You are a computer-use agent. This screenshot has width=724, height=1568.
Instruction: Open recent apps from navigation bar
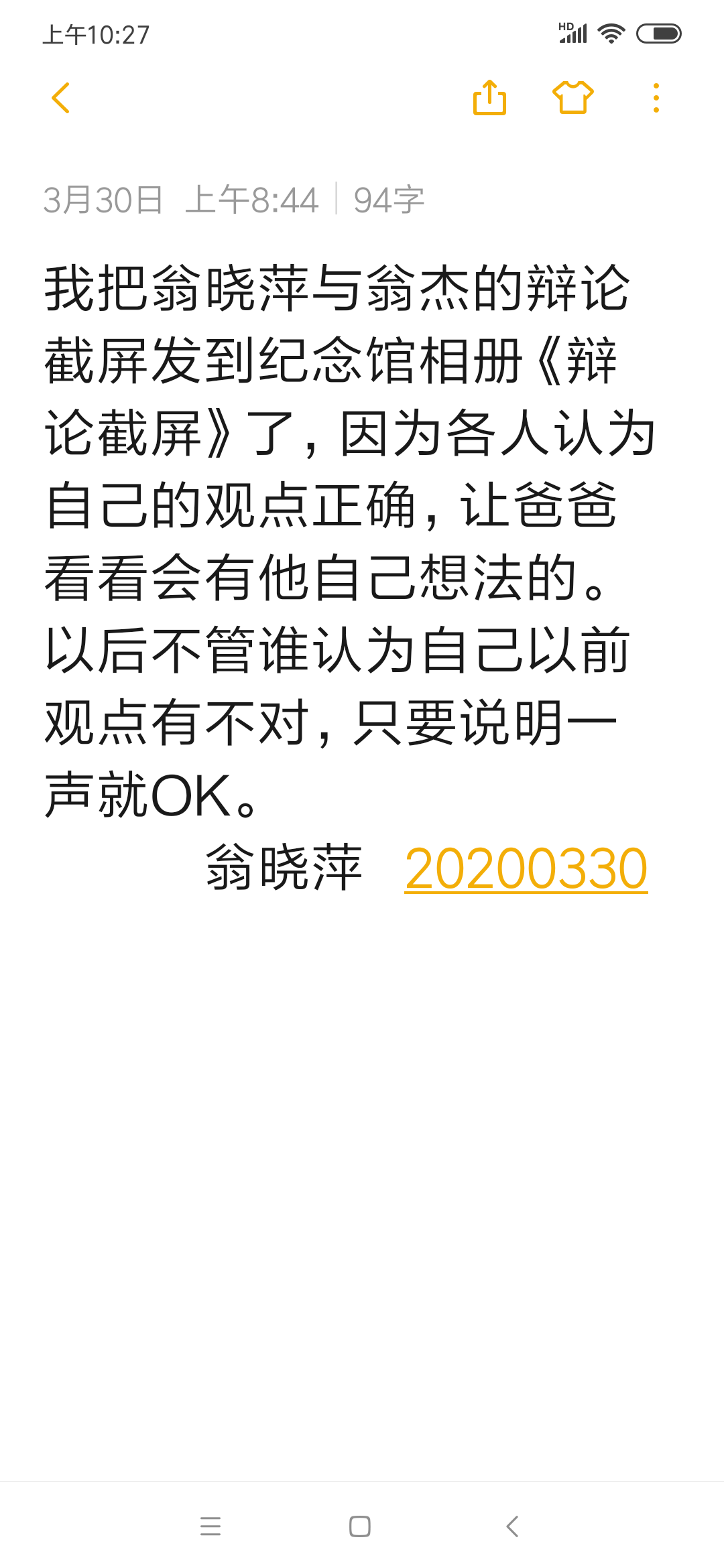point(210,1526)
